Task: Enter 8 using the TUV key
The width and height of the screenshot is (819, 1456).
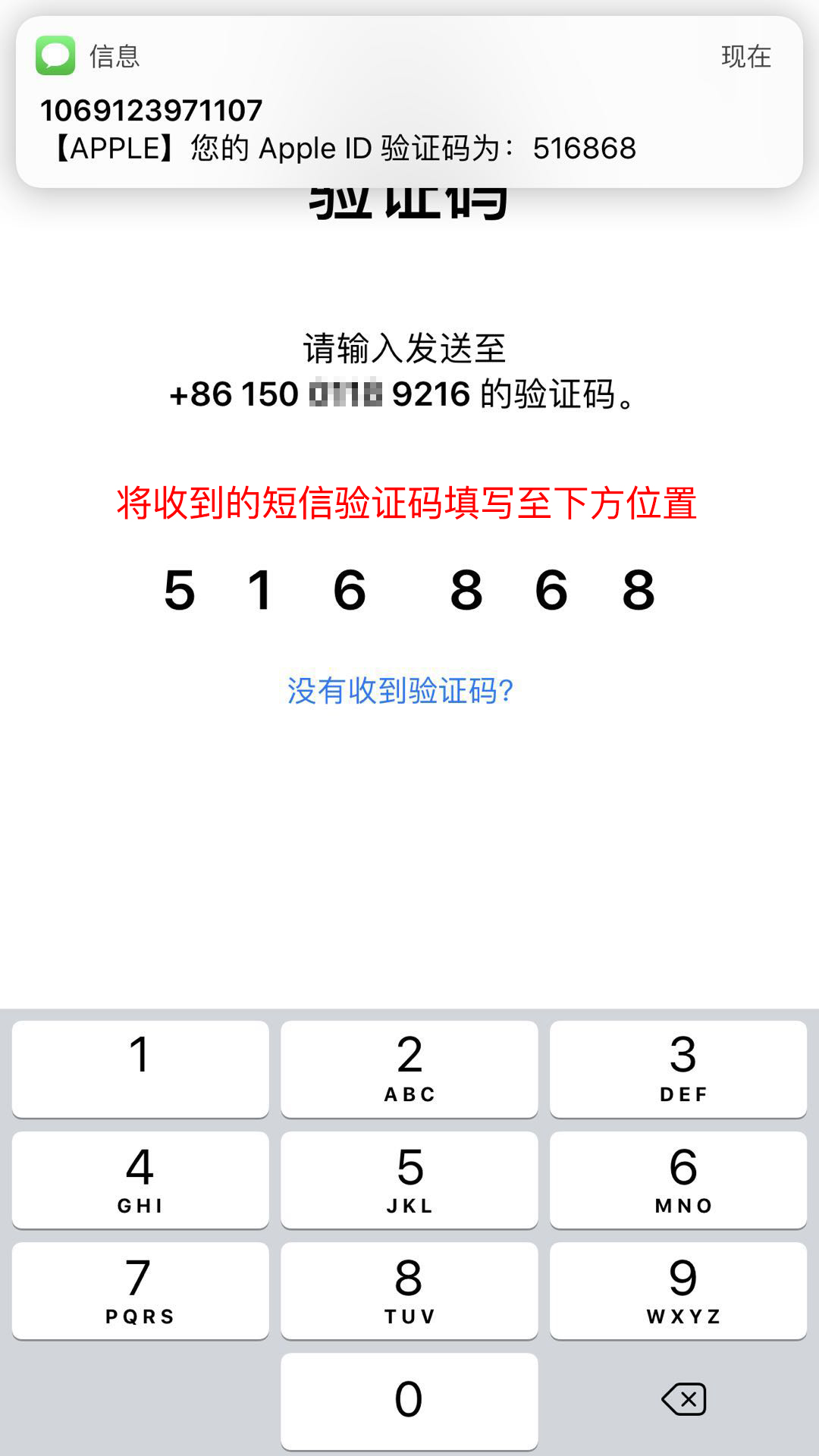Action: coord(409,1290)
